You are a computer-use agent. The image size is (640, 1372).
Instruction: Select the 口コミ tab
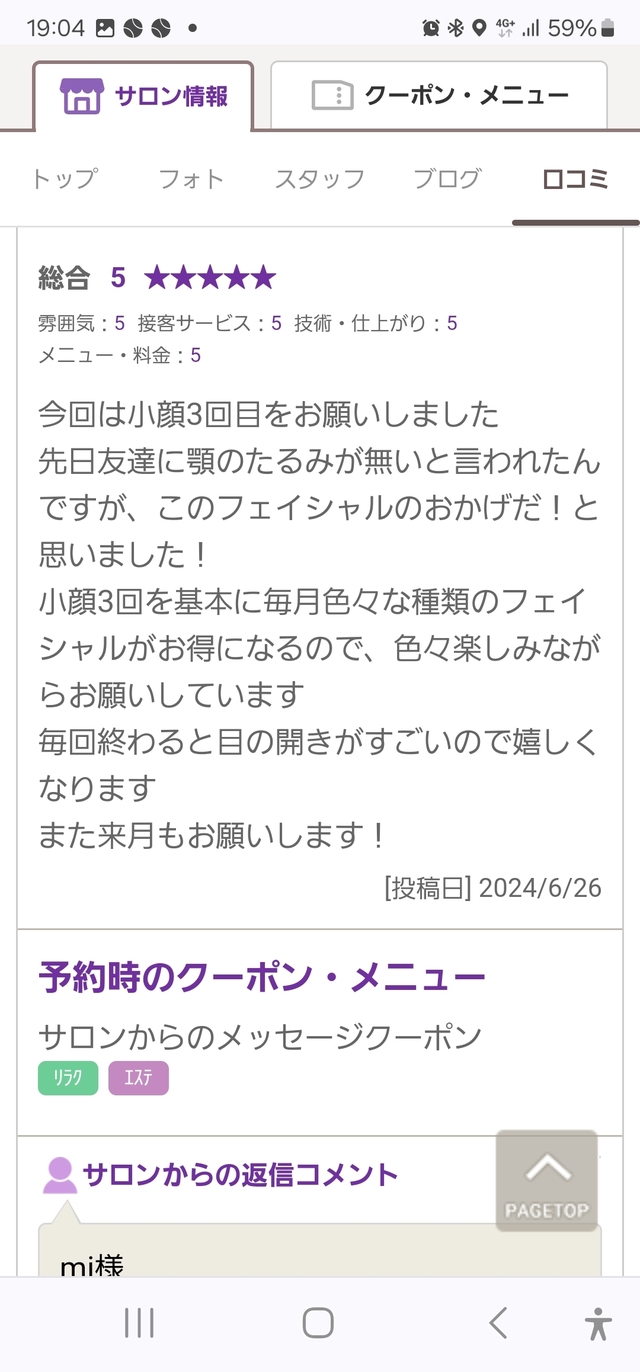tap(575, 179)
